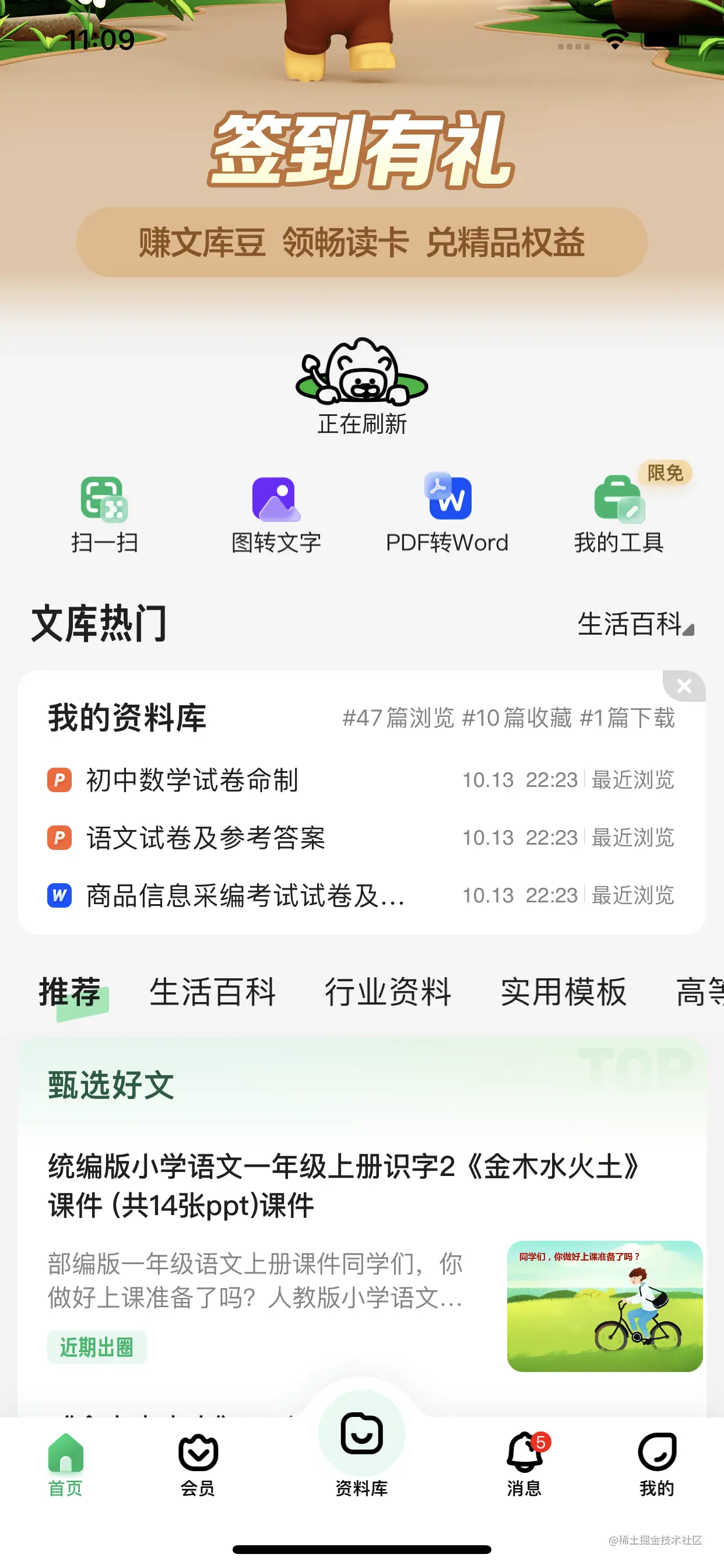724x1568 pixels.
Task: Expand the 实用模板 category
Action: point(563,992)
